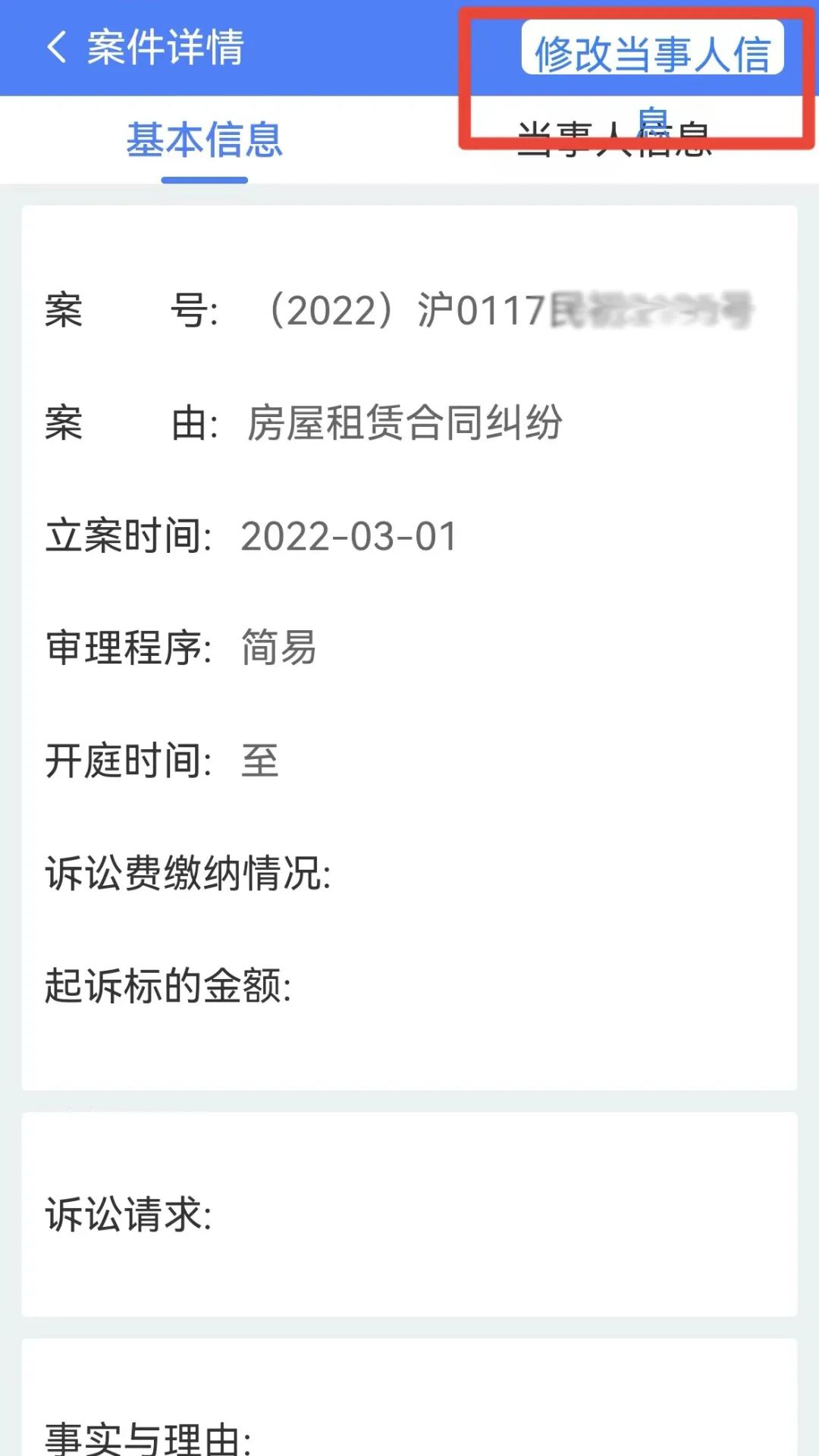Select the filing date 2022-03-01

tap(349, 537)
